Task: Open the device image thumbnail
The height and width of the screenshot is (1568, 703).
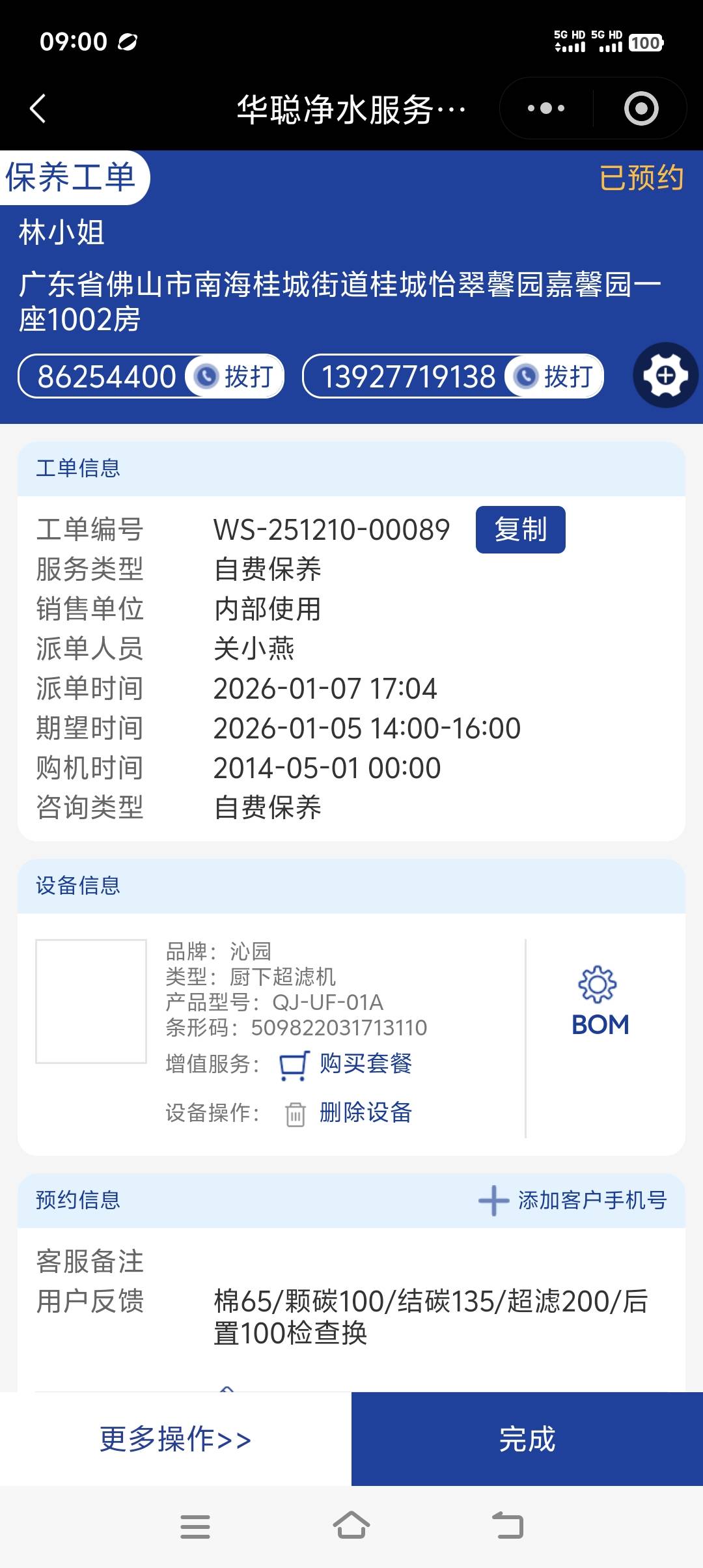Action: 91,1001
